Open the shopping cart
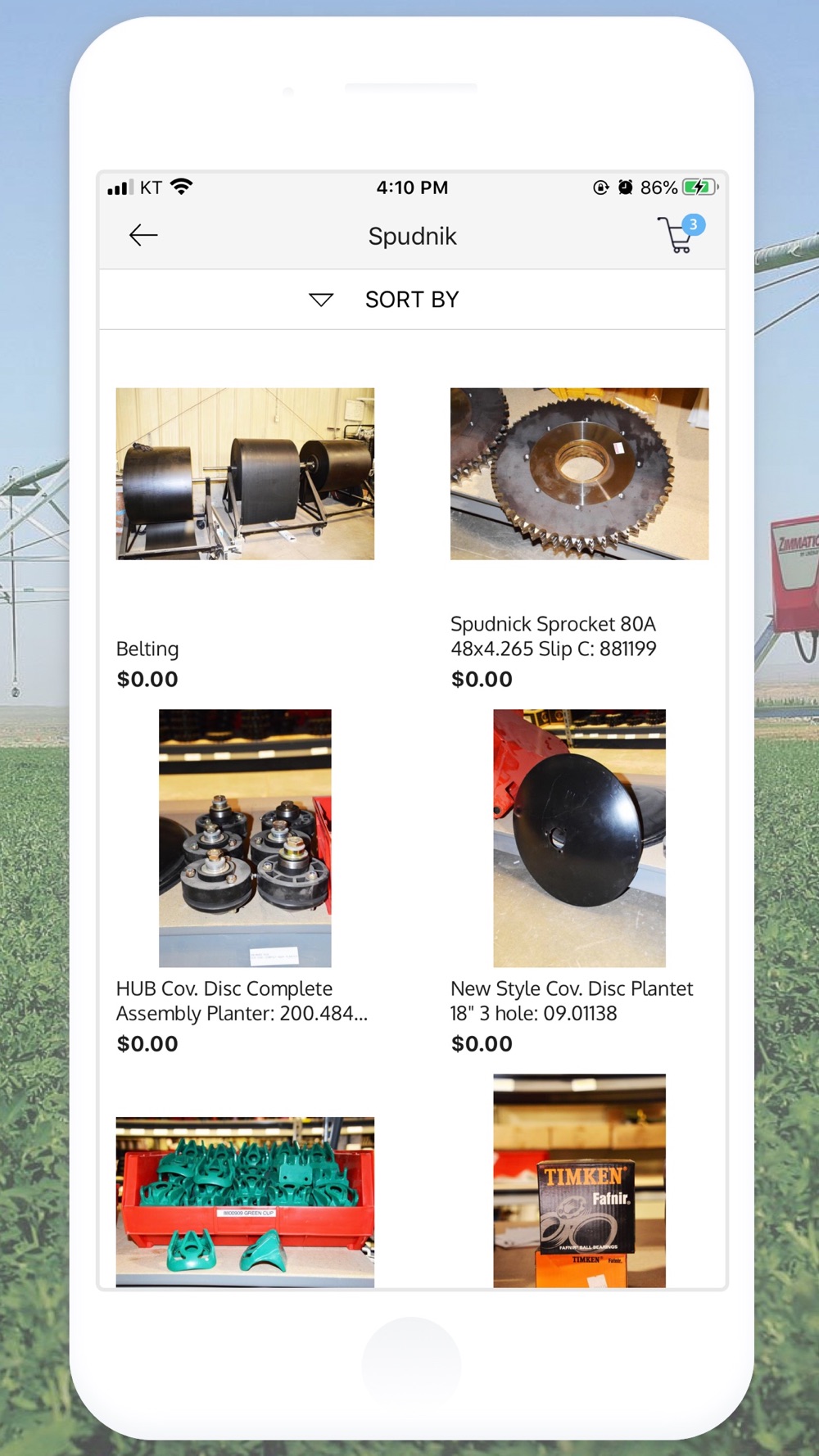 [x=681, y=235]
